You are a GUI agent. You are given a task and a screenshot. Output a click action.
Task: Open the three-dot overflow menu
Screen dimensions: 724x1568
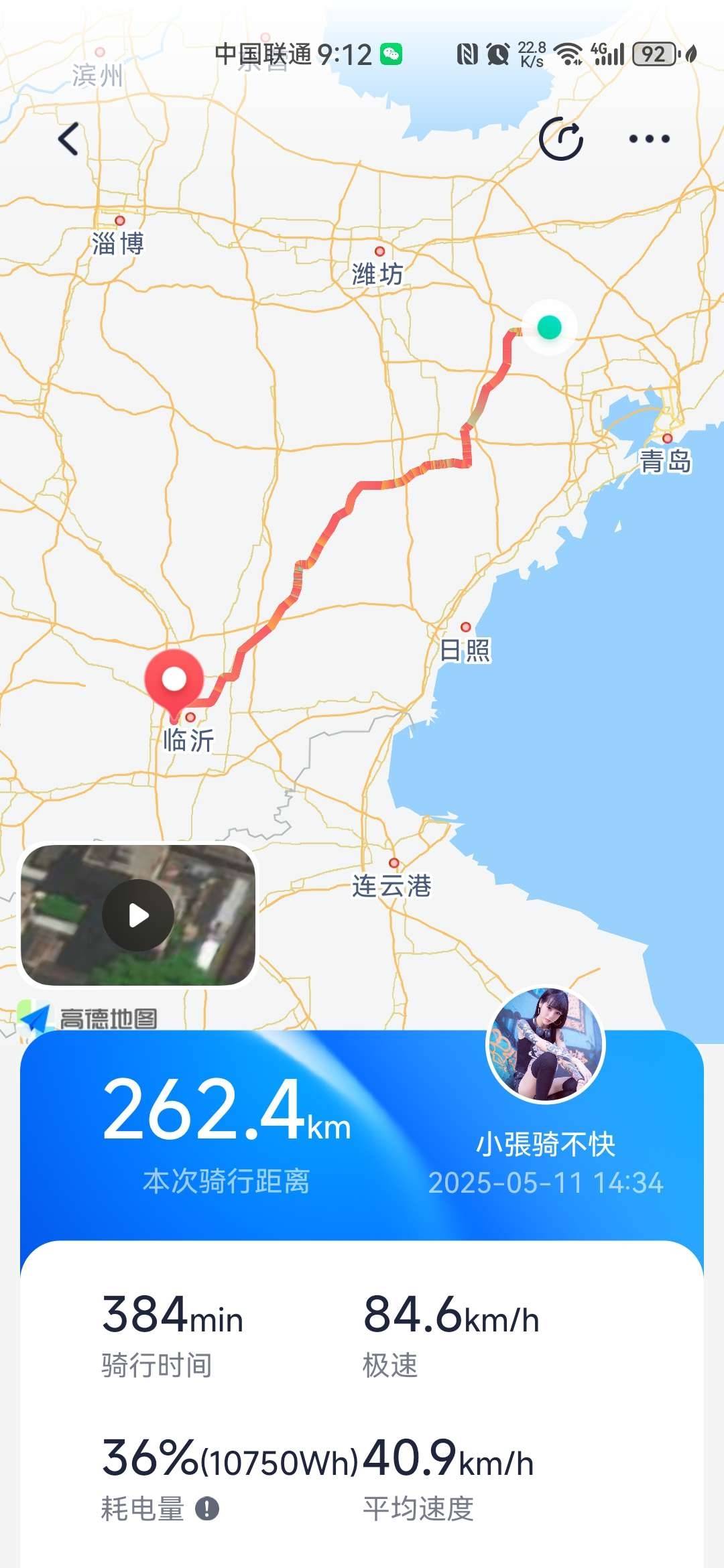tap(649, 139)
